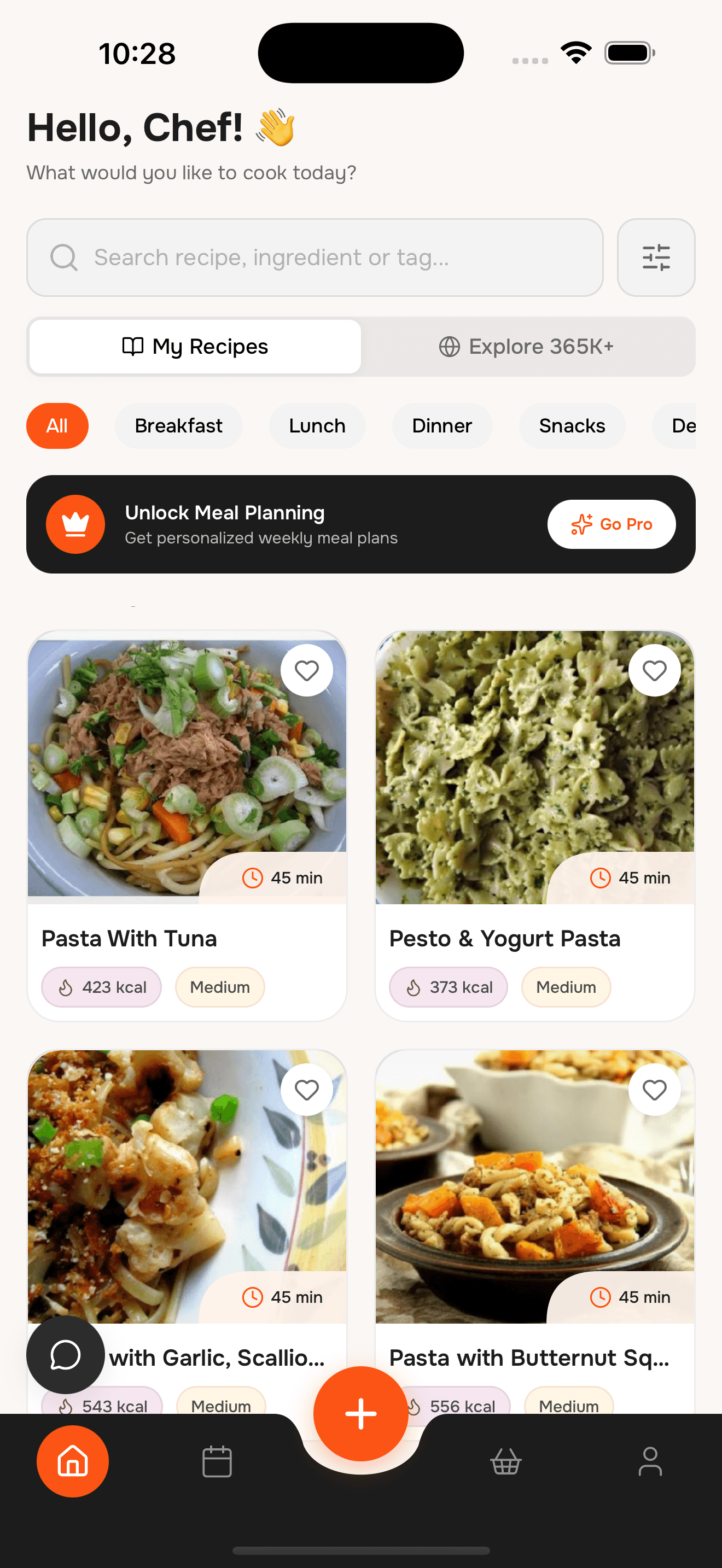Open the meal planner calendar icon
Image resolution: width=722 pixels, height=1568 pixels.
[216, 1461]
